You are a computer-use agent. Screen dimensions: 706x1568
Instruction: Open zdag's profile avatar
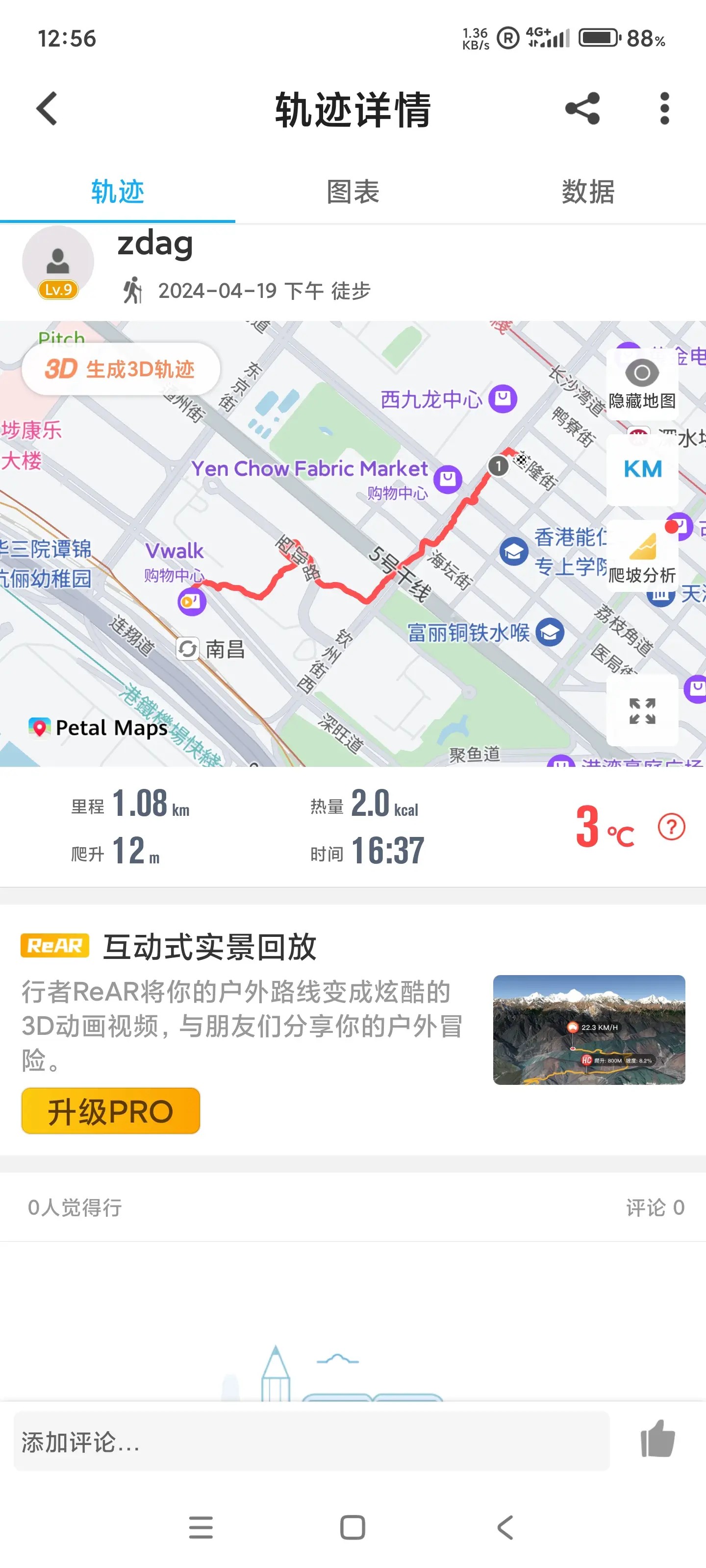[58, 262]
